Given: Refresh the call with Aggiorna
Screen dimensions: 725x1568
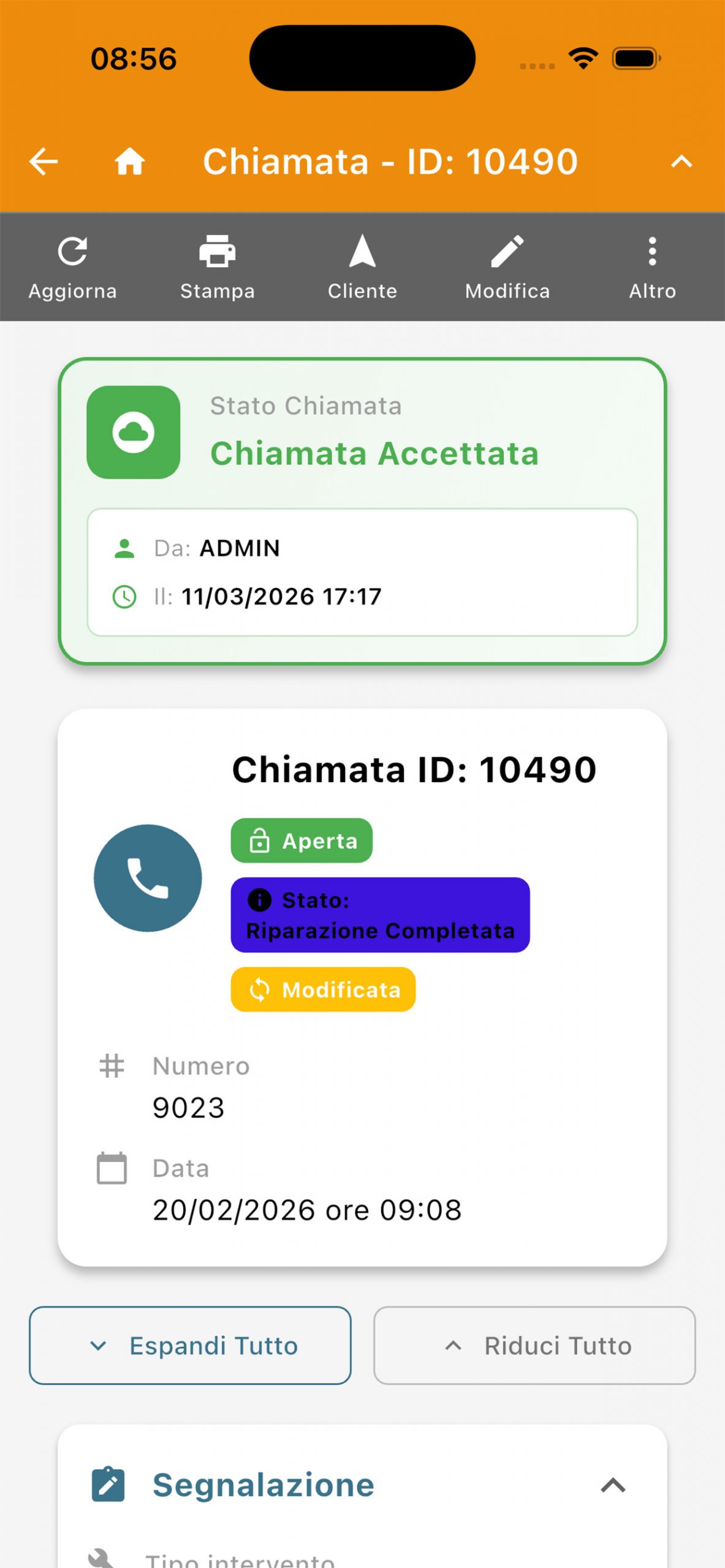Looking at the screenshot, I should [72, 267].
